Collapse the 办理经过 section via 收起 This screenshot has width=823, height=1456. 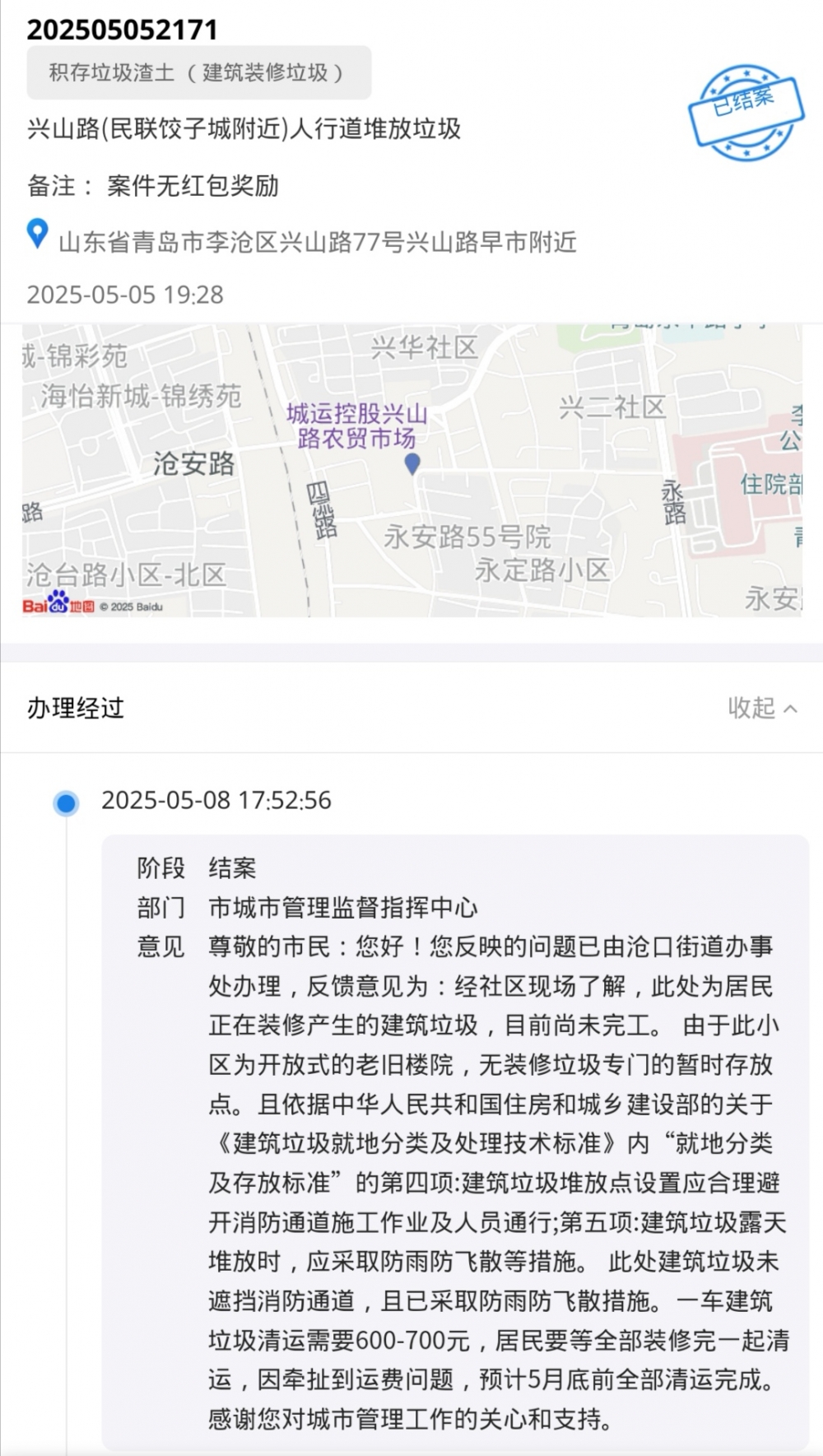click(762, 708)
